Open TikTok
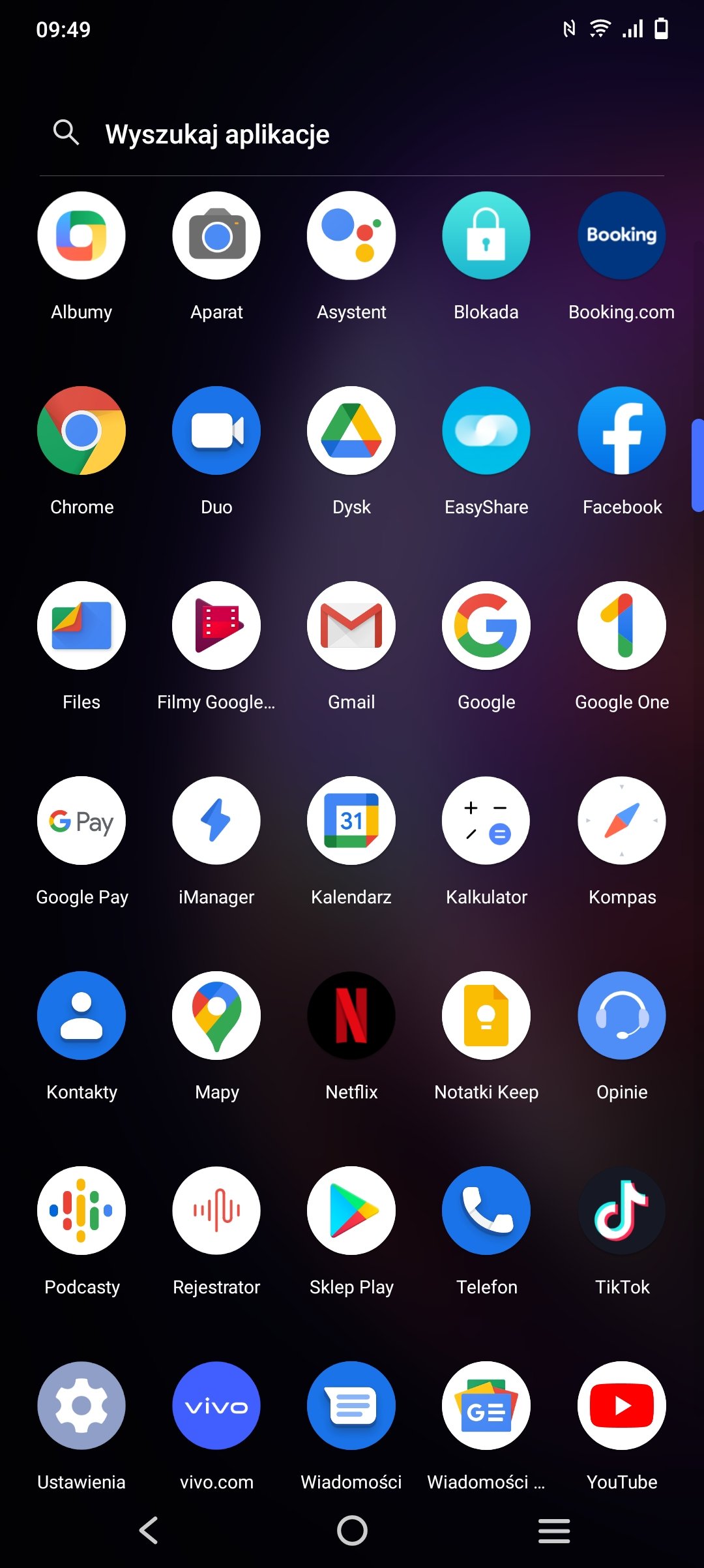 [621, 1211]
